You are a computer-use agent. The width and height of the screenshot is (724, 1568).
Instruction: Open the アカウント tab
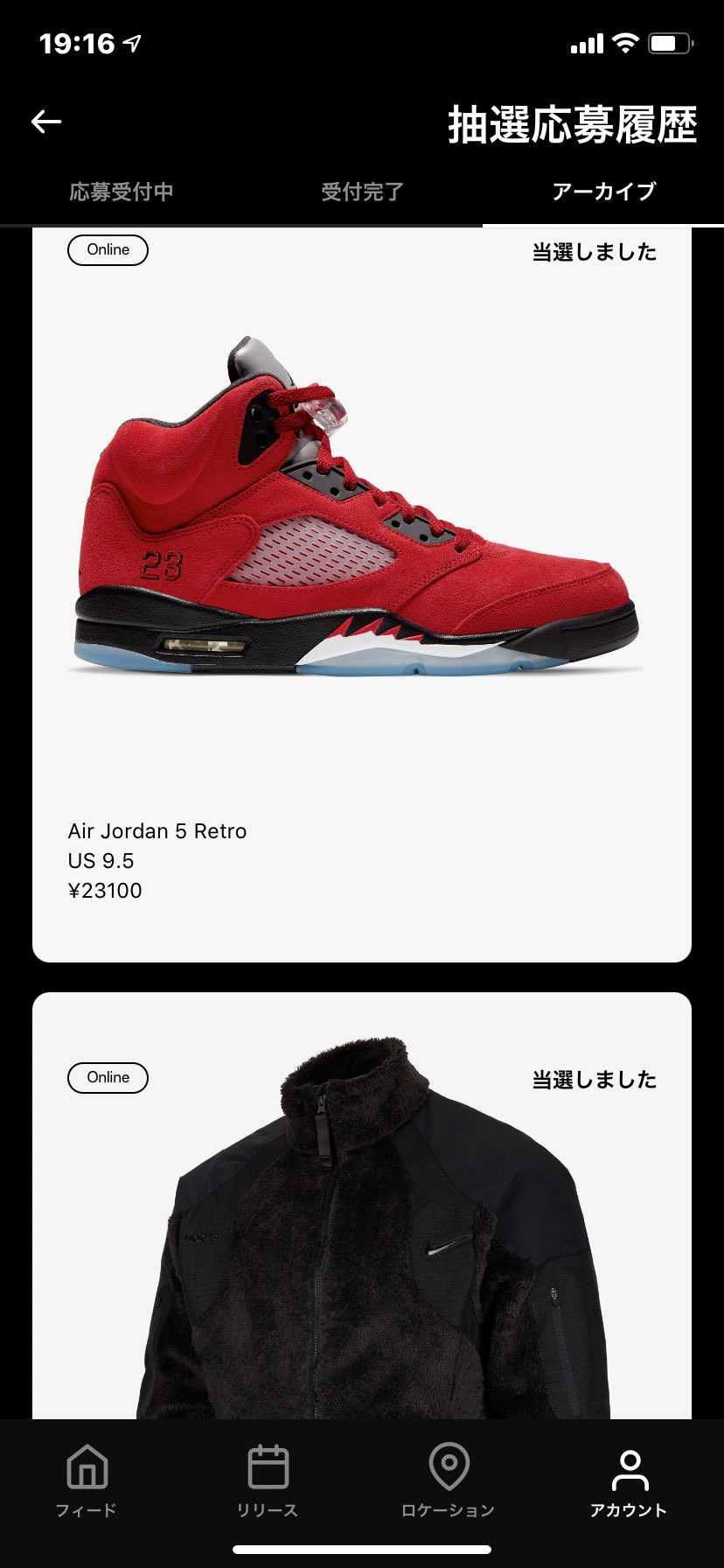(x=629, y=1480)
